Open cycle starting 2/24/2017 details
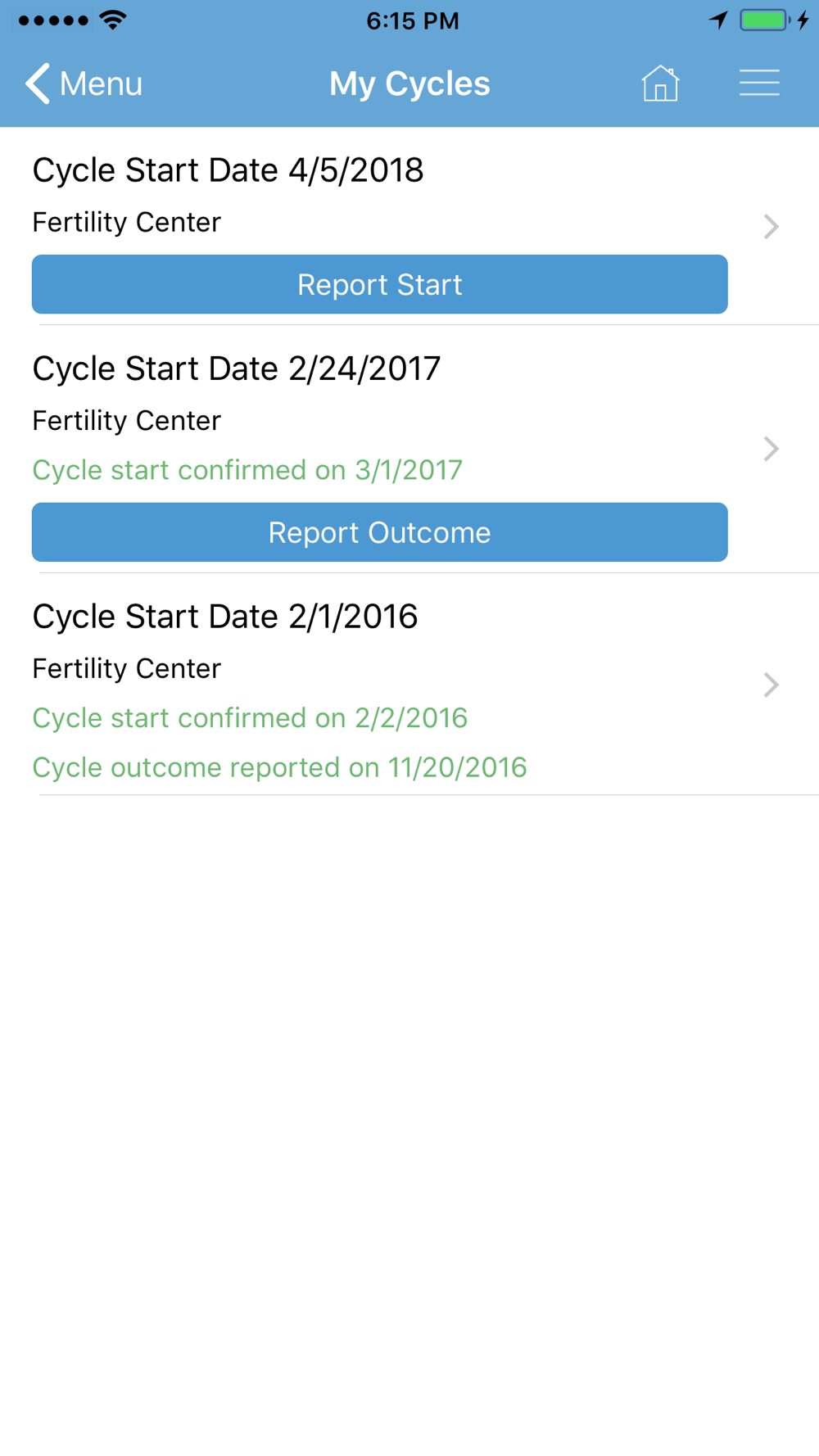 [x=409, y=449]
